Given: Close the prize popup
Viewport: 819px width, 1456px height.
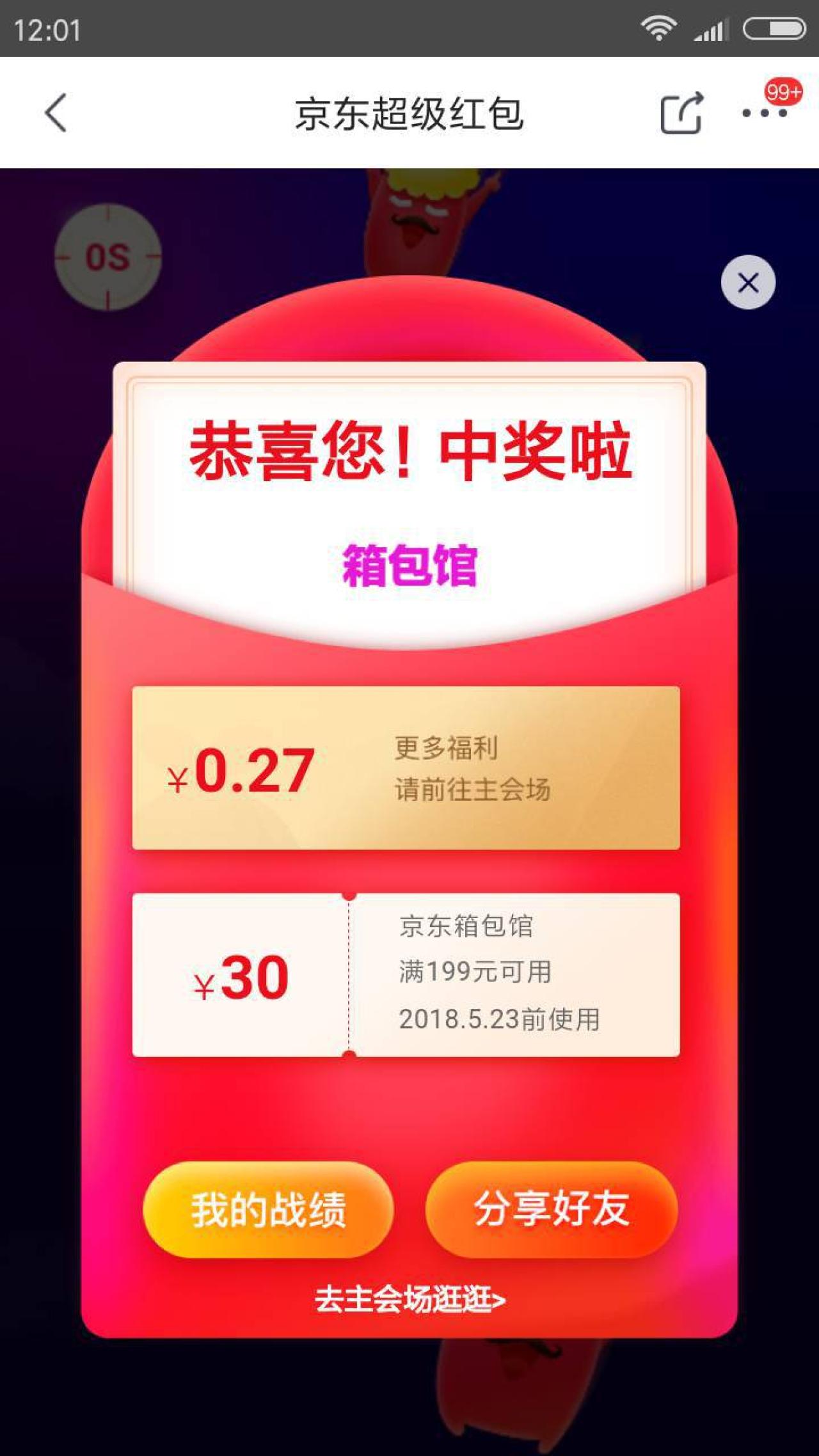Looking at the screenshot, I should [748, 282].
